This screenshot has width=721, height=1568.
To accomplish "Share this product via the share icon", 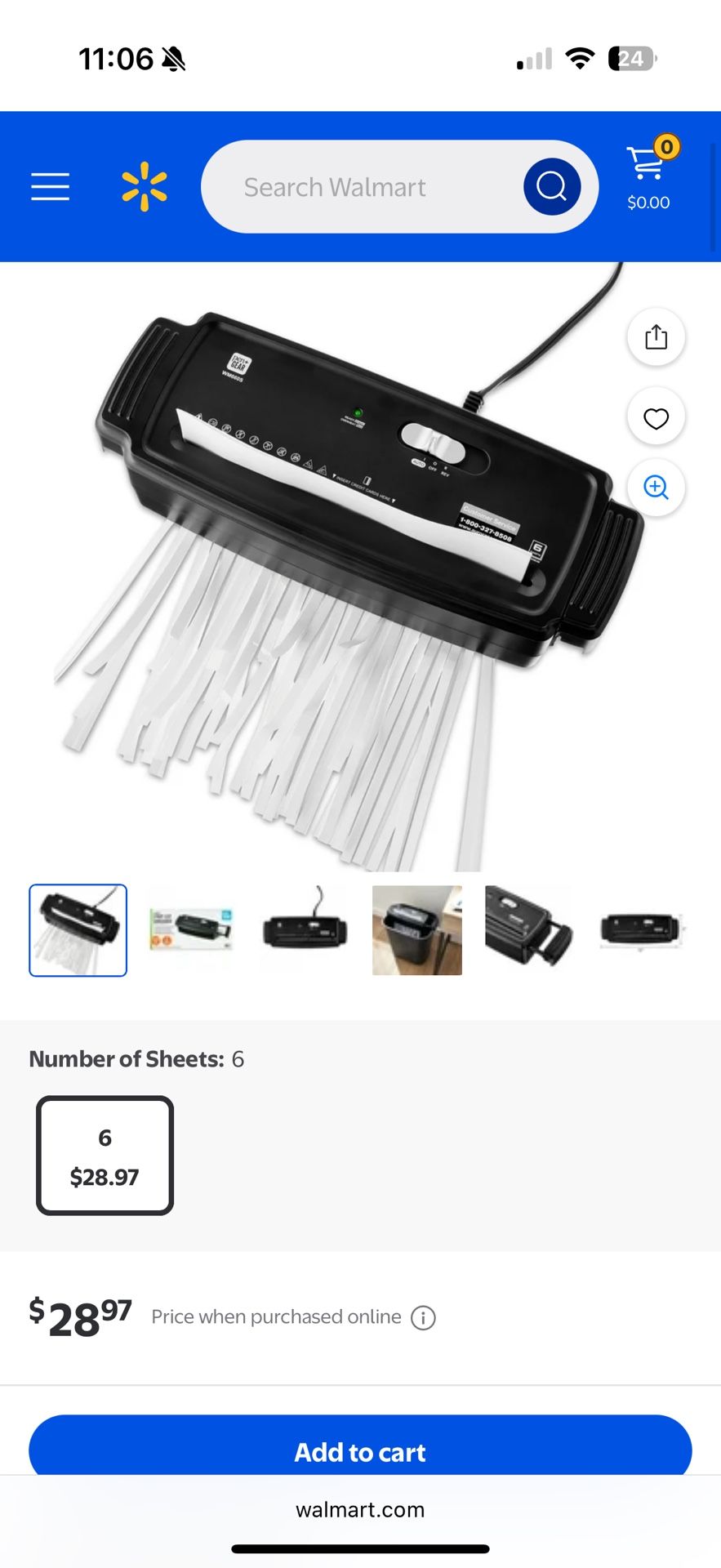I will tap(656, 336).
